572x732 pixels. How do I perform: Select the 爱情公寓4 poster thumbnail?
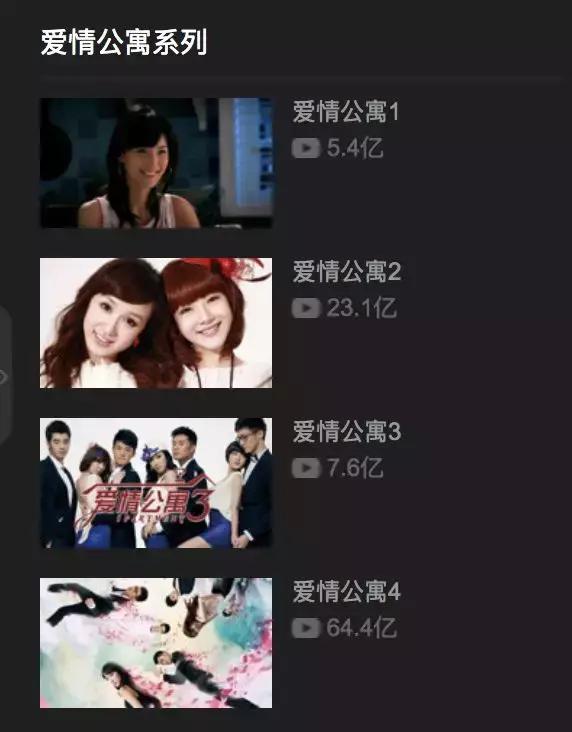[156, 643]
